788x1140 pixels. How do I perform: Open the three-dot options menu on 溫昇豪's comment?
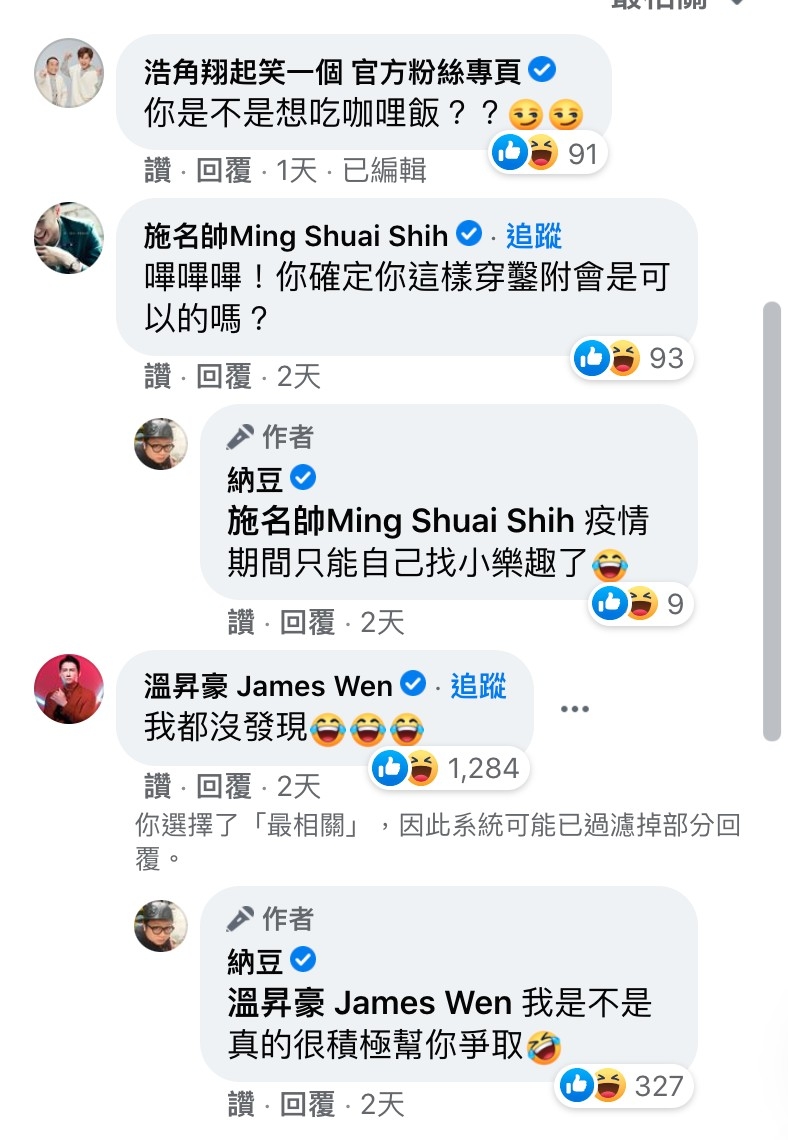pos(575,708)
